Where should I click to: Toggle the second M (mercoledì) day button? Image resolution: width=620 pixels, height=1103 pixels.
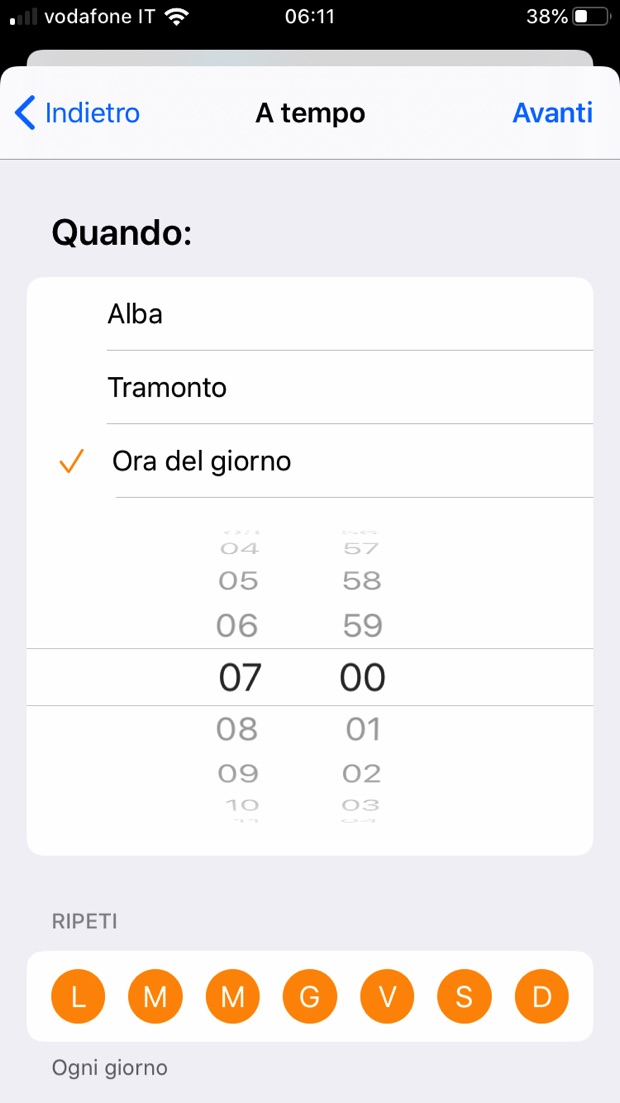coord(232,996)
